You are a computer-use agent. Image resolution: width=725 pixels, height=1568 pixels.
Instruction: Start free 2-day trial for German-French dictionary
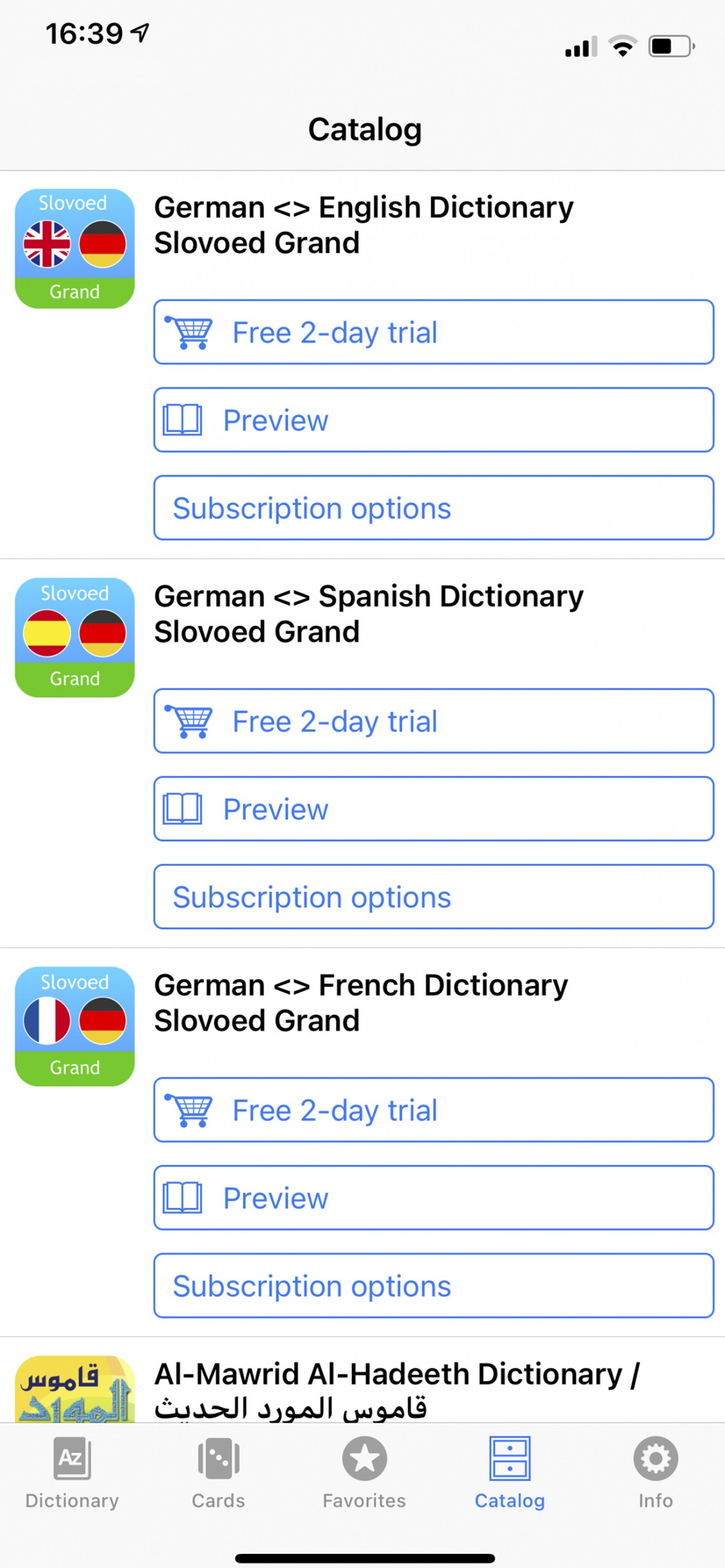click(x=433, y=1110)
